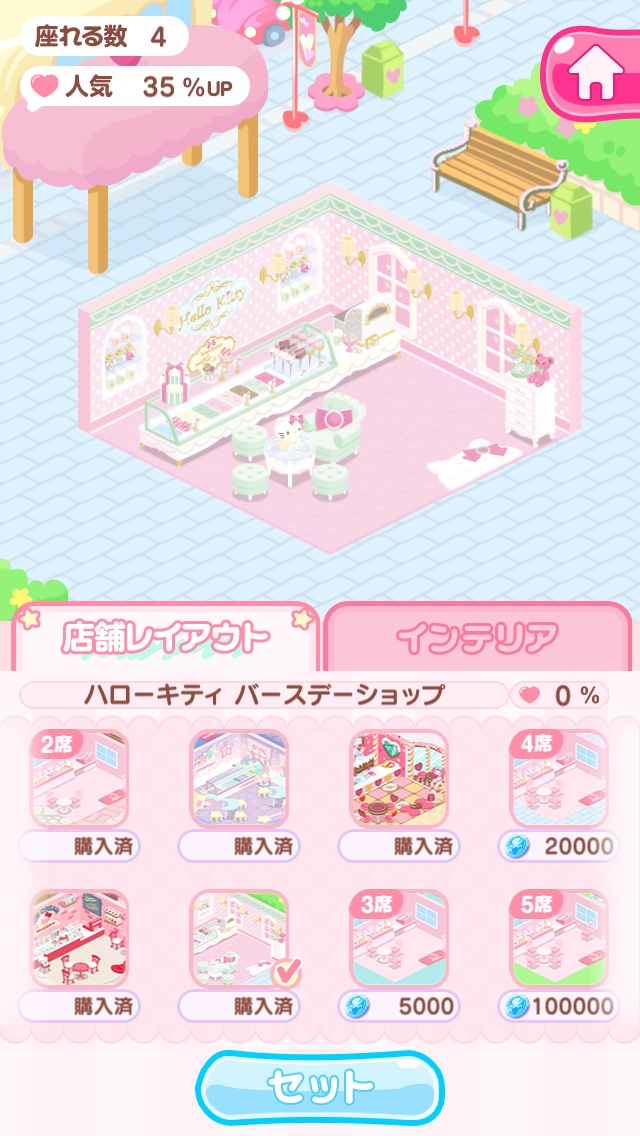Select the 3席 layout costing 5000

[399, 939]
